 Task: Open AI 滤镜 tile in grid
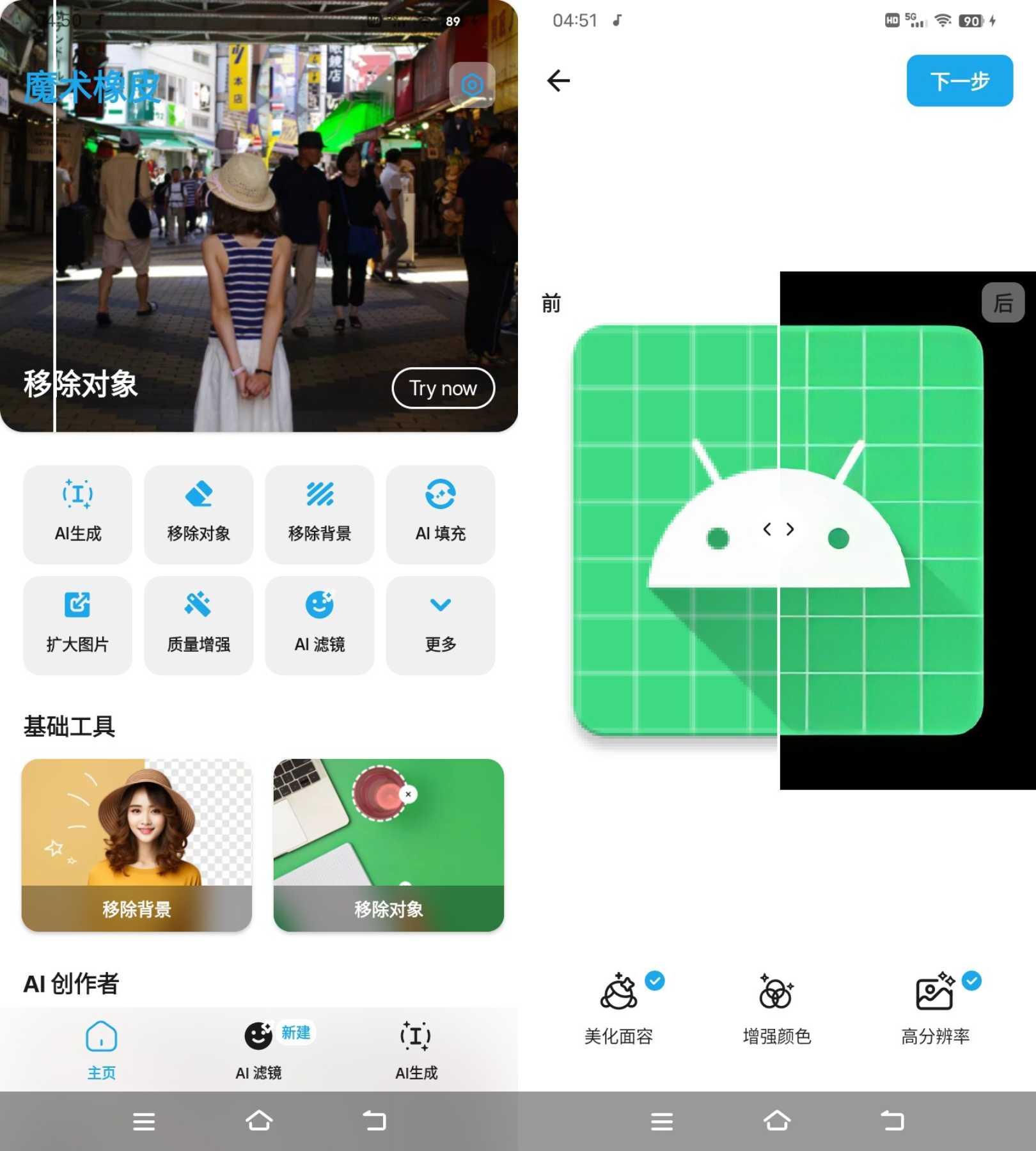tap(319, 625)
